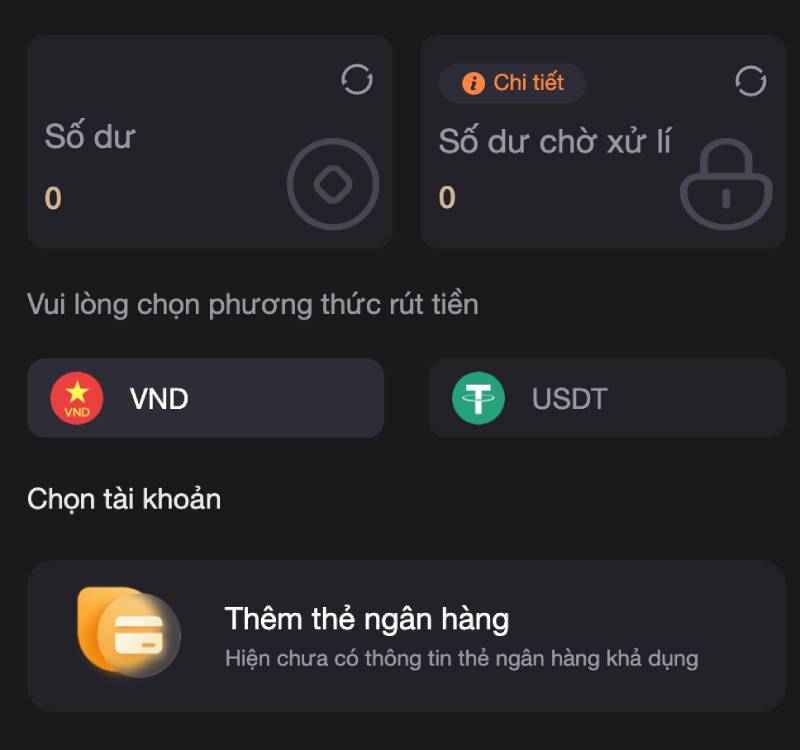Select VND withdrawal method
The height and width of the screenshot is (750, 800).
(206, 398)
